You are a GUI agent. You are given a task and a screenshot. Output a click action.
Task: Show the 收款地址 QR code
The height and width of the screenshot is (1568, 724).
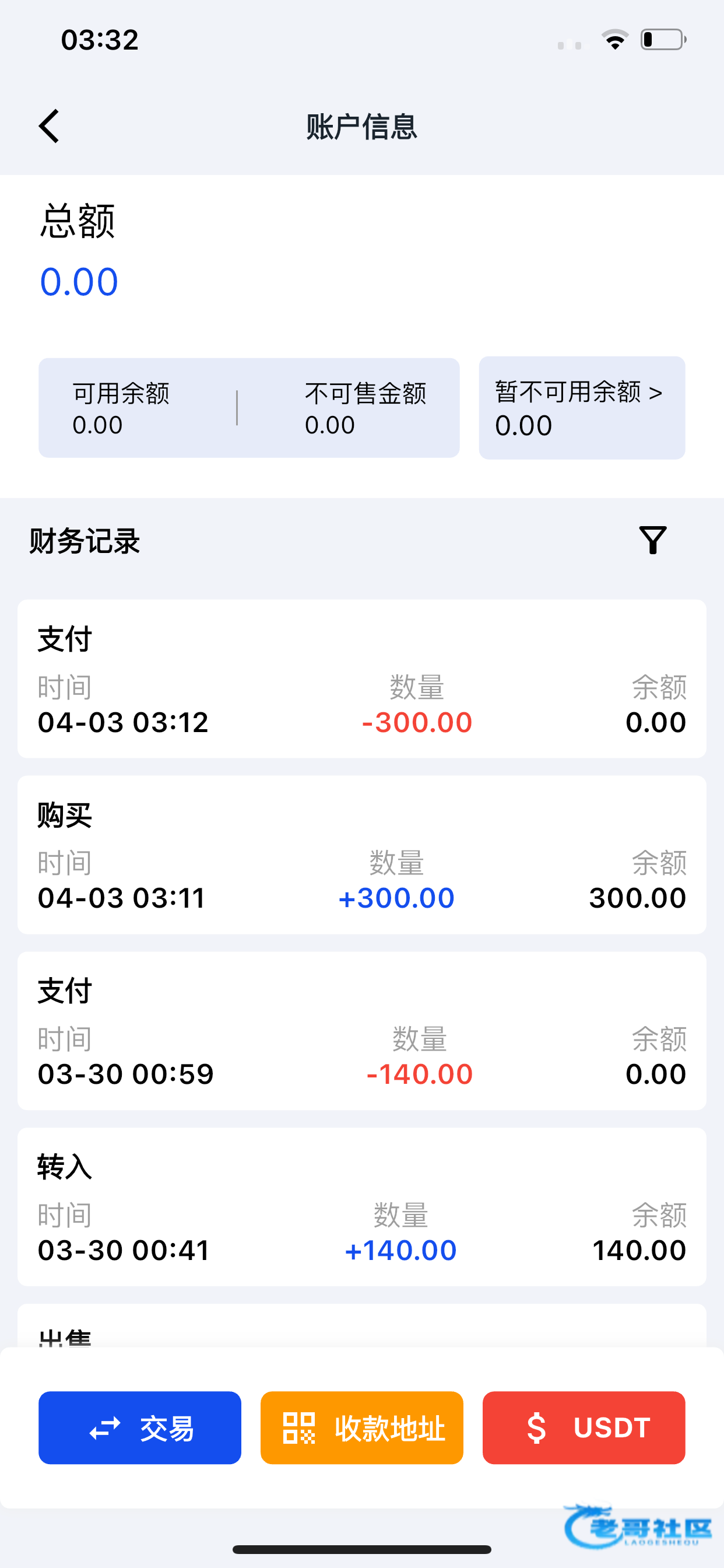click(x=361, y=1427)
